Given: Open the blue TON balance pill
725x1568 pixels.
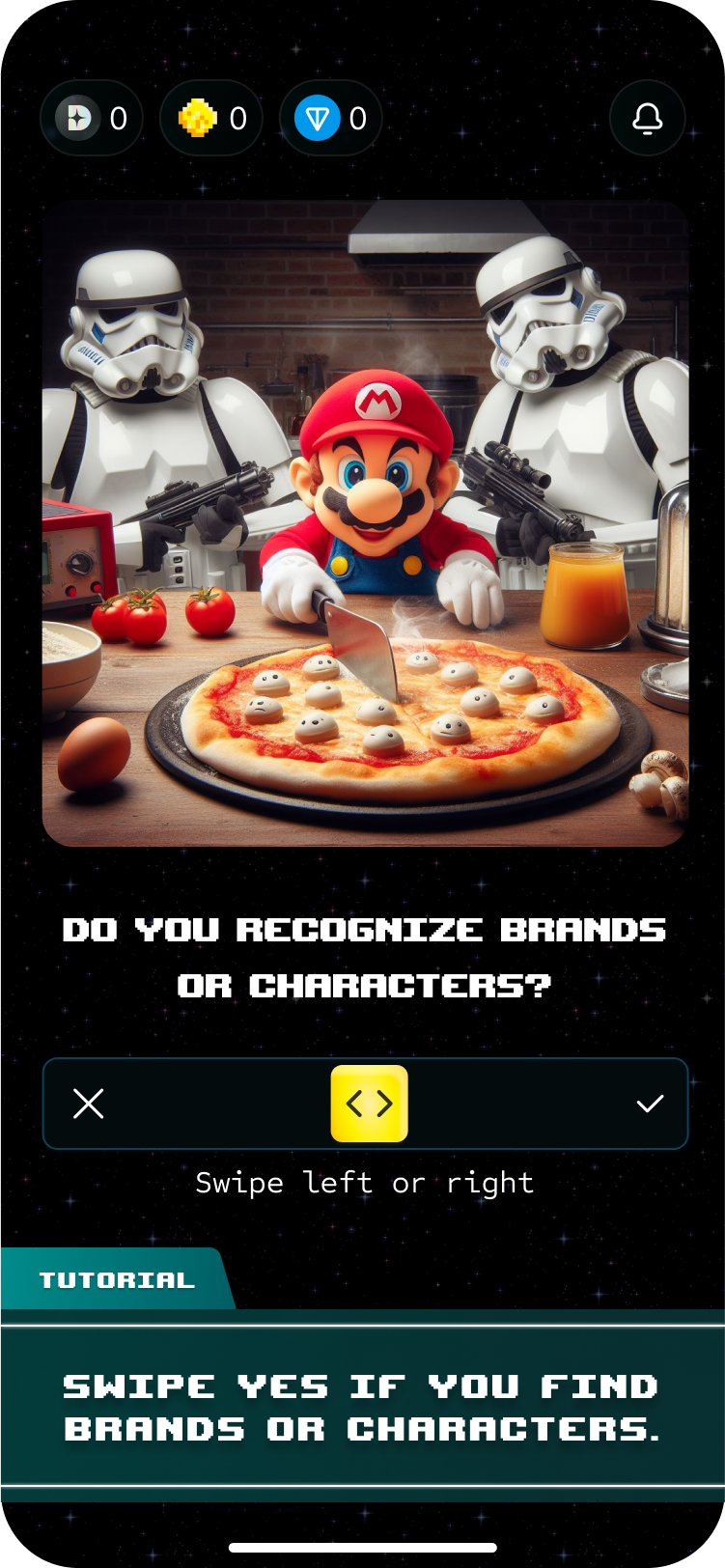Looking at the screenshot, I should coord(331,119).
